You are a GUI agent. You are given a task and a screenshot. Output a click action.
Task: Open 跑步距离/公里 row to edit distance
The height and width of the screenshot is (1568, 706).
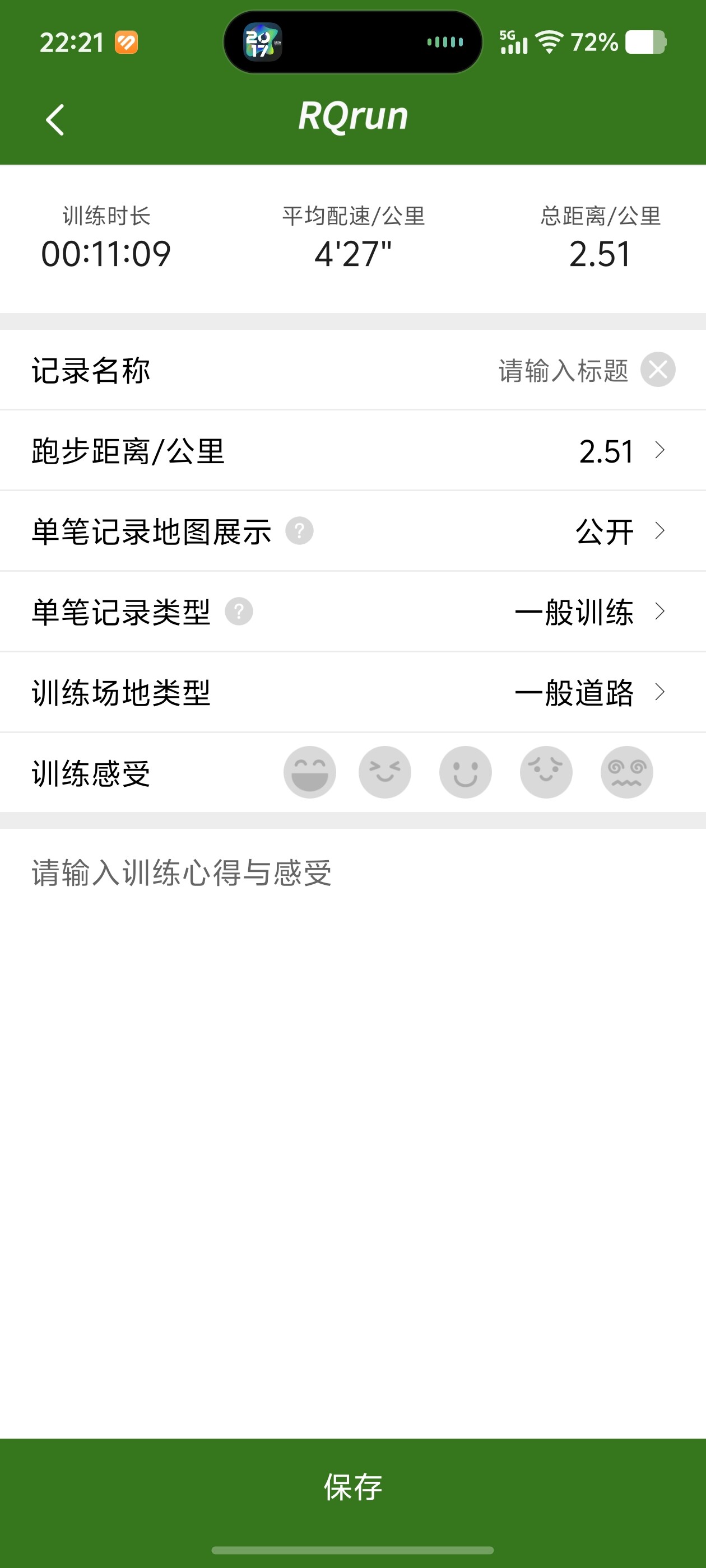[x=352, y=451]
